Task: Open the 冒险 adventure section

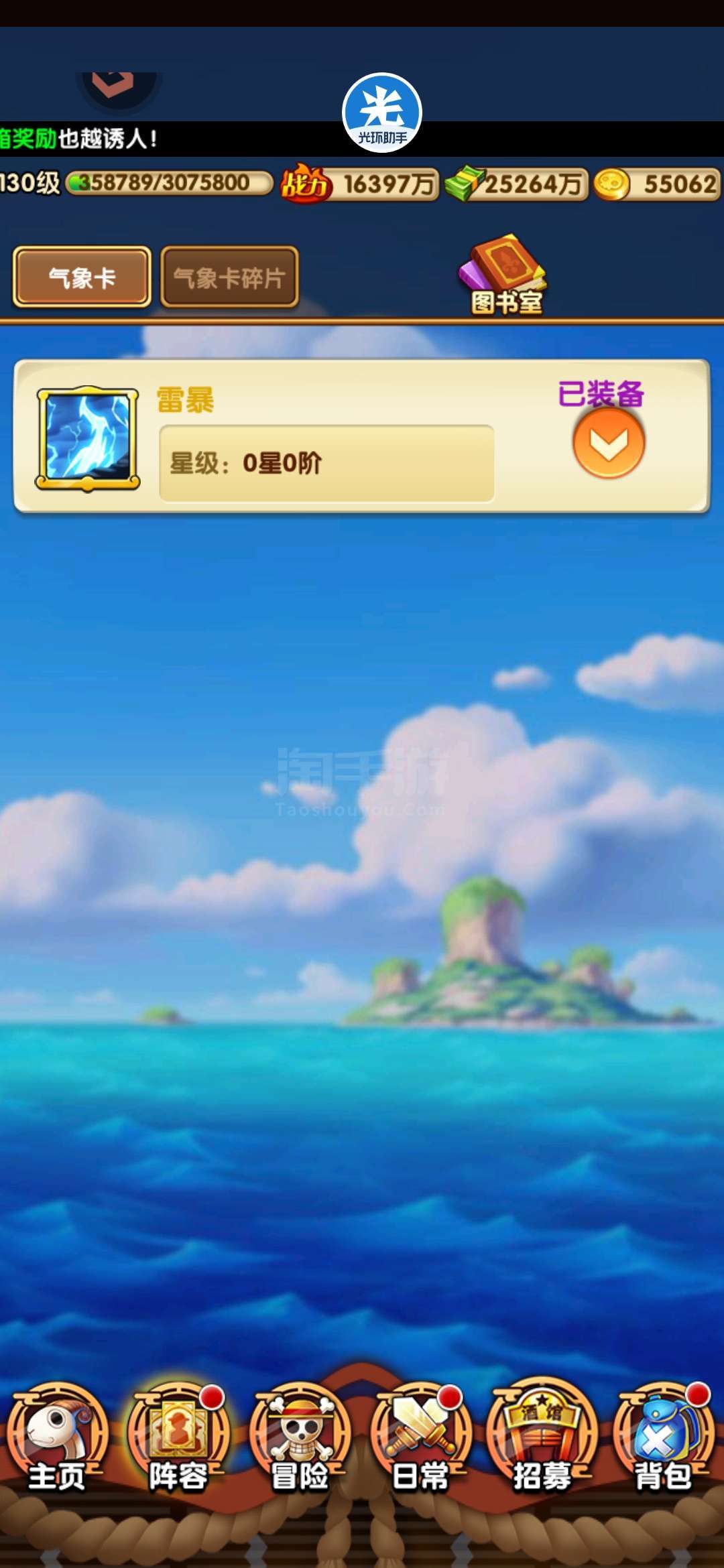Action: 300,1437
